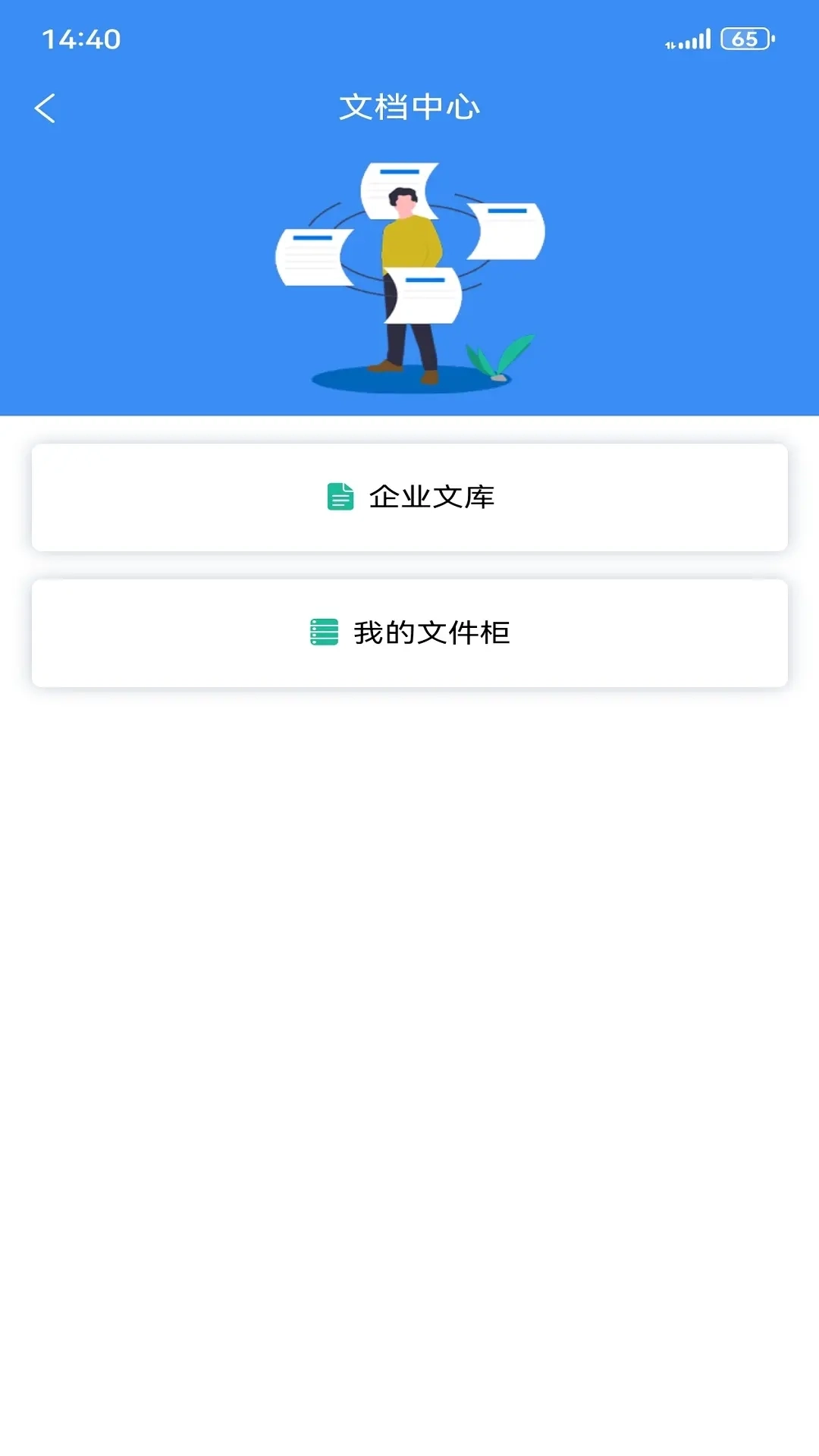Select the green document icon beside 企业文库
The width and height of the screenshot is (819, 1456).
click(x=340, y=497)
